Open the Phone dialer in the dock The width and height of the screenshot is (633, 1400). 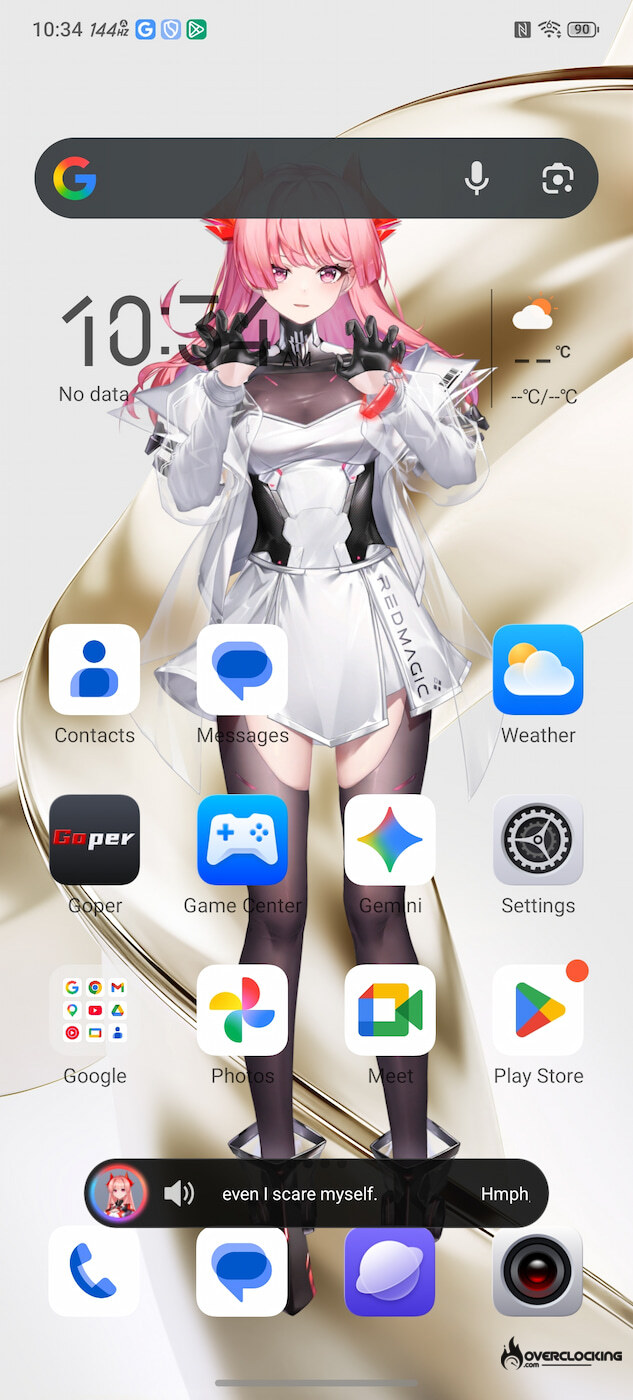coord(94,1271)
